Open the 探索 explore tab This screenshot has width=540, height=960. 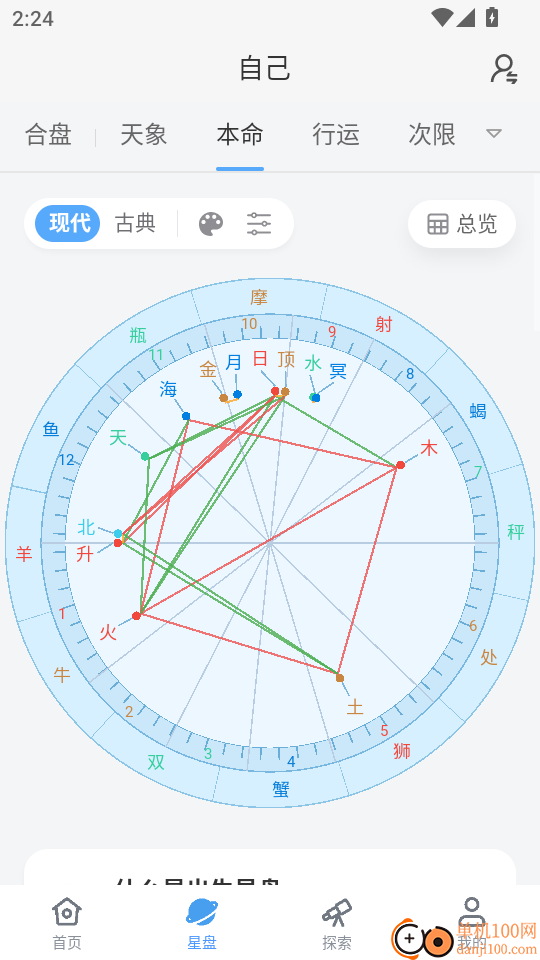[337, 923]
